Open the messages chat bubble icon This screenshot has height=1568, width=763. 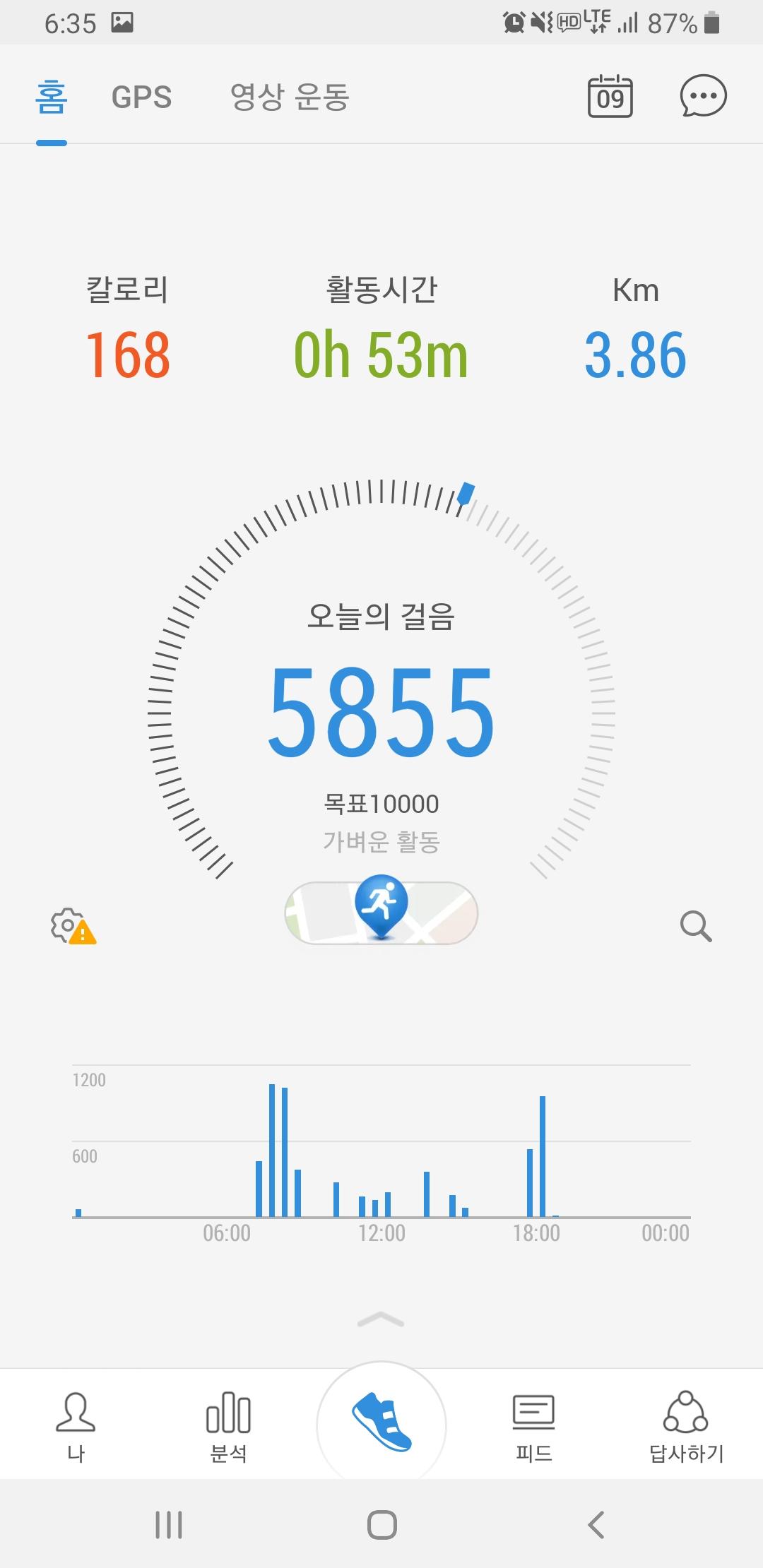[702, 96]
